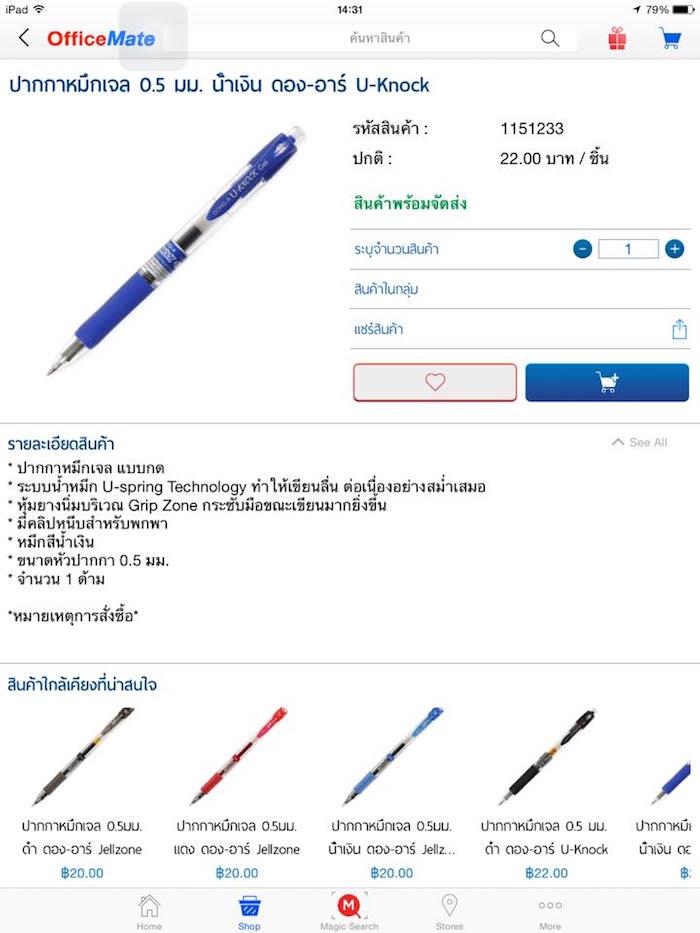Open the red gift icon

tap(618, 39)
